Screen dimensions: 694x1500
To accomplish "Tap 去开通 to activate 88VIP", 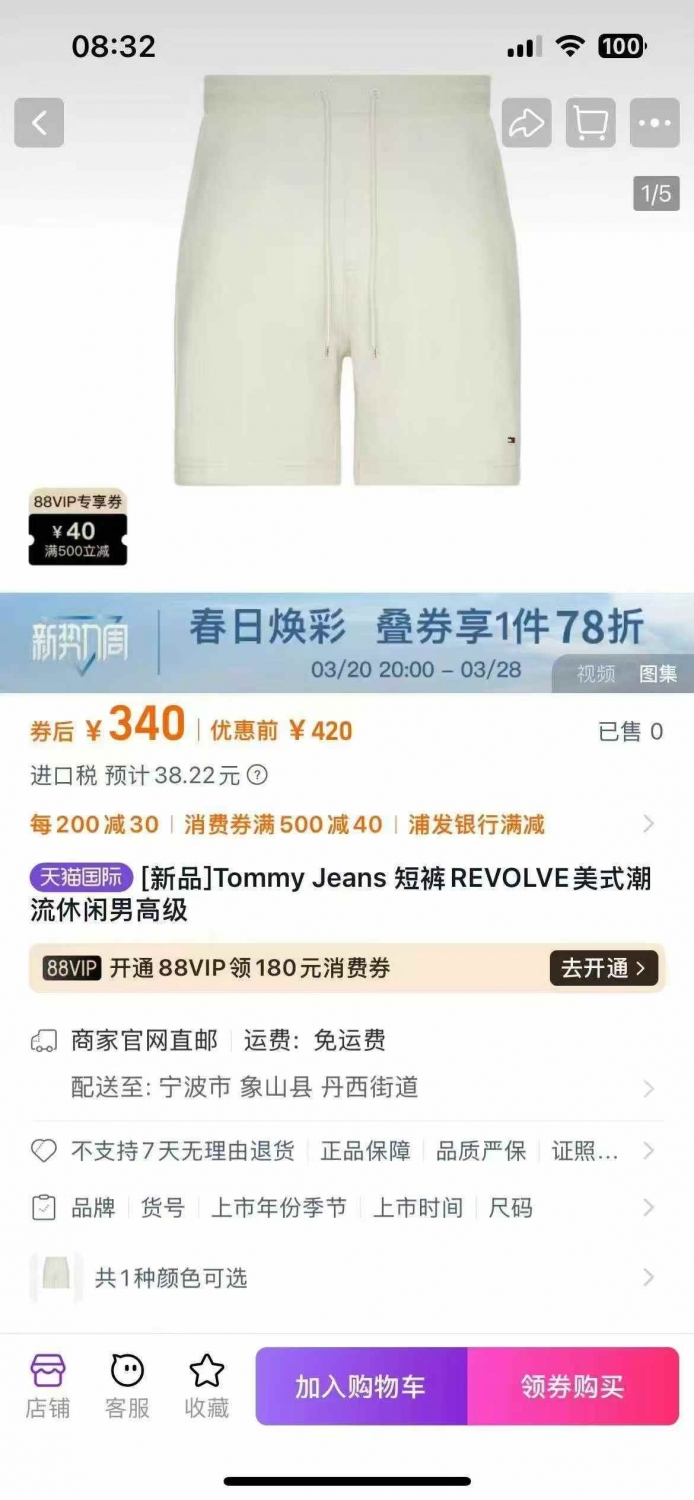I will pos(604,968).
